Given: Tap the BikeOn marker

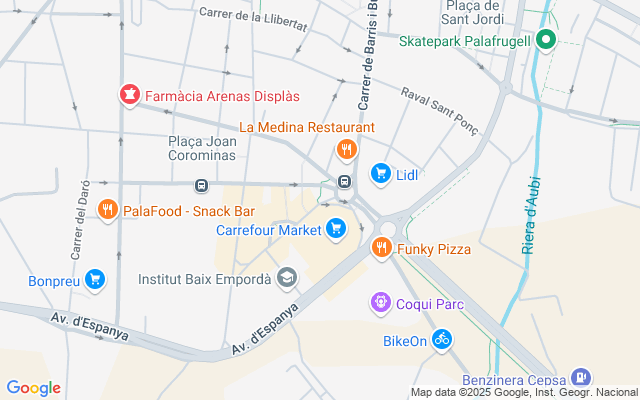Looking at the screenshot, I should 442,340.
